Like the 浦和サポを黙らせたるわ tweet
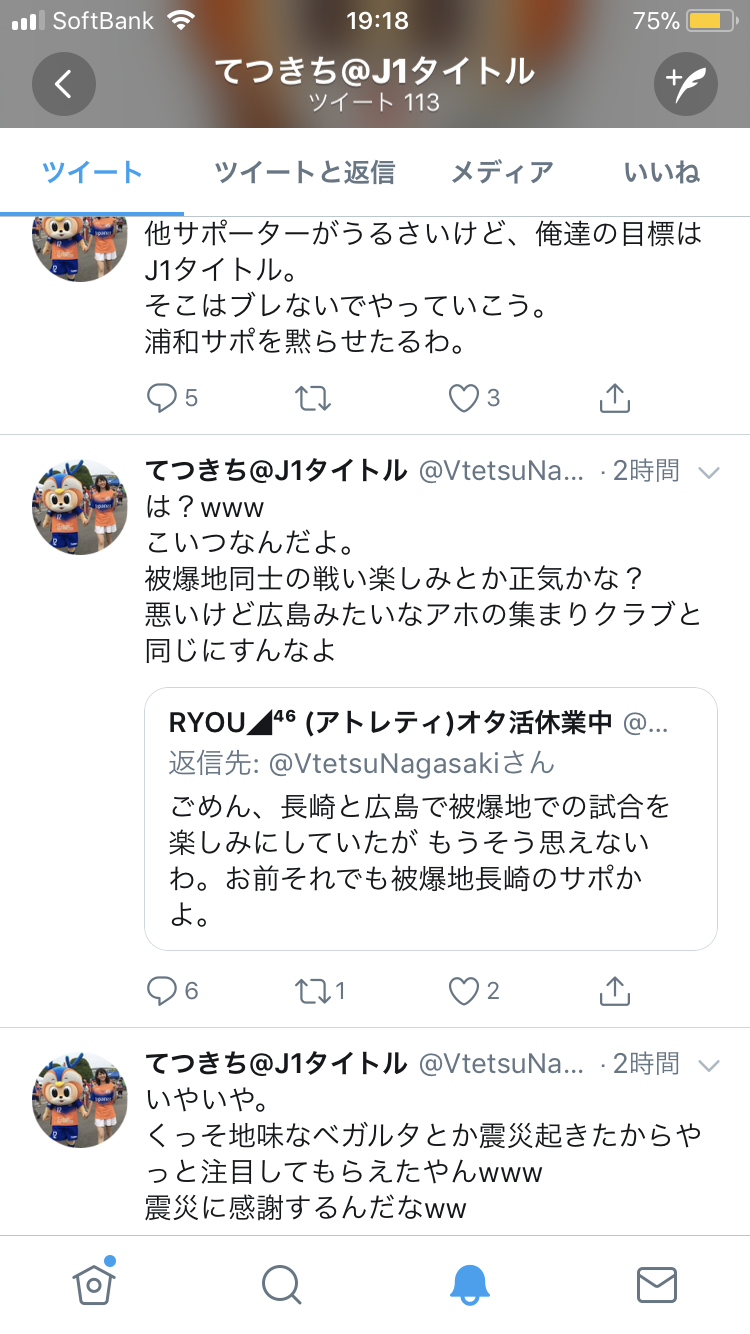This screenshot has width=750, height=1334. coord(463,399)
